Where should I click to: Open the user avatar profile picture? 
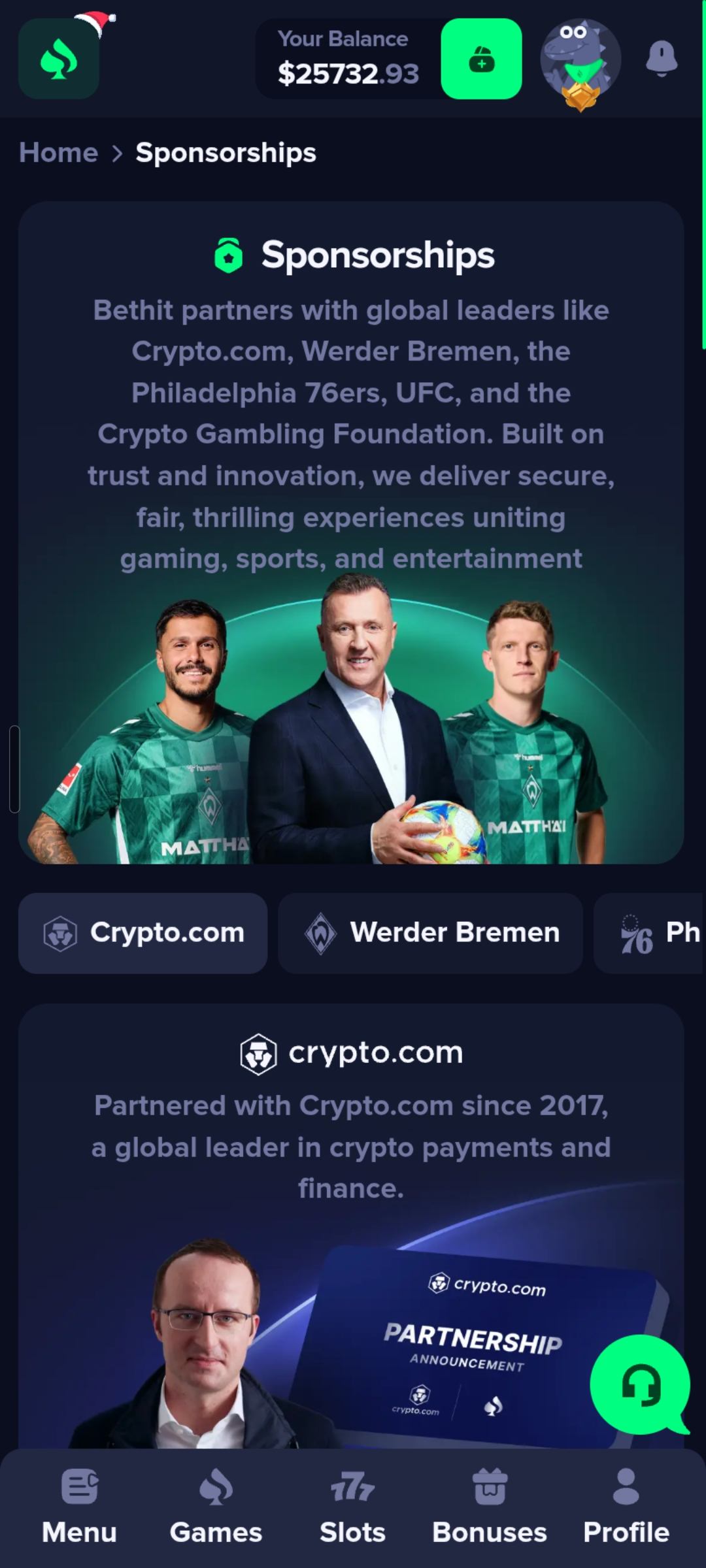click(580, 59)
